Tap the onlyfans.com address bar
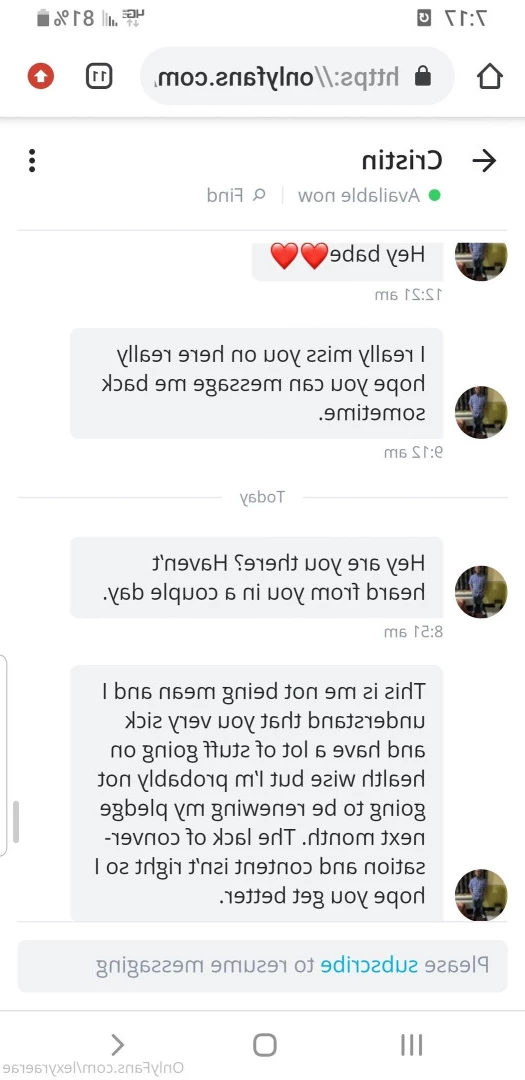 (297, 76)
